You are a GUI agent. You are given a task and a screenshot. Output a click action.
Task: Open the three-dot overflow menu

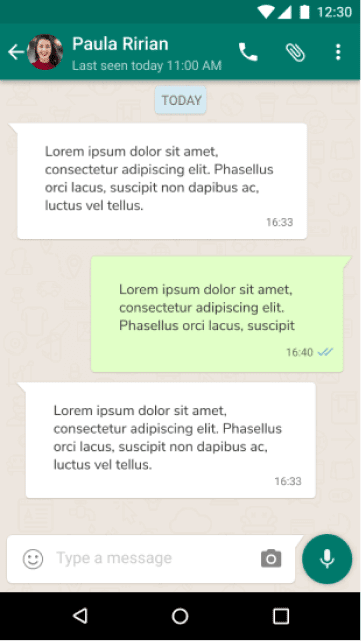[338, 52]
